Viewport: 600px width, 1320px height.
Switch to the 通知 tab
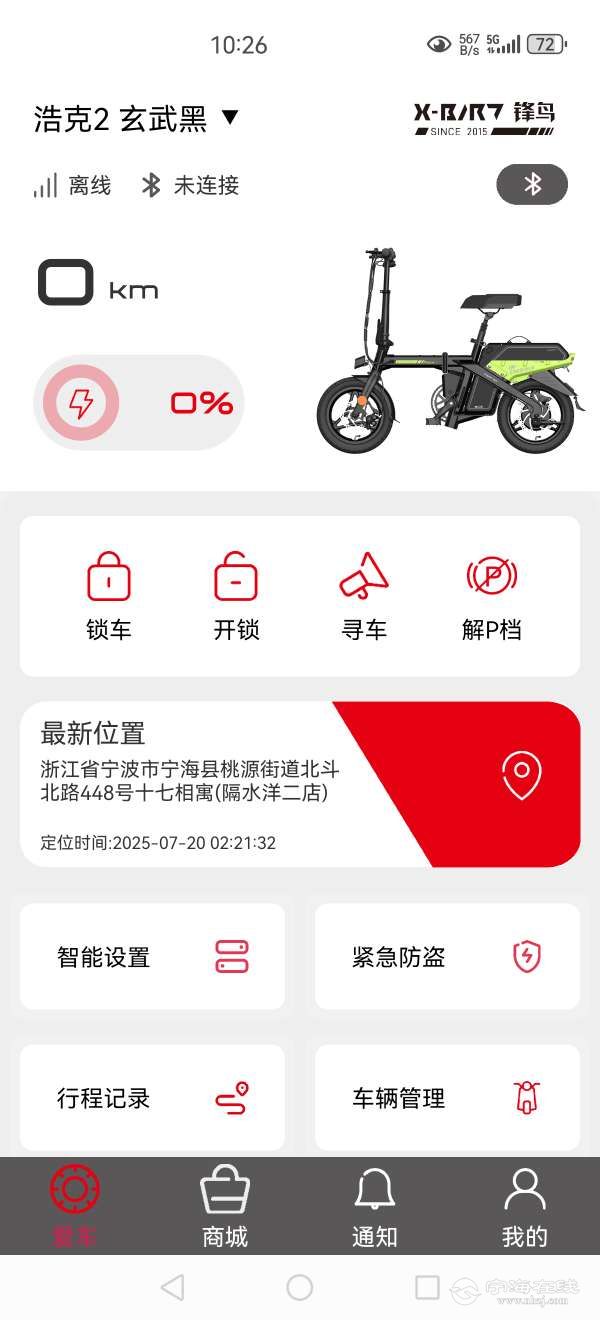[375, 1207]
